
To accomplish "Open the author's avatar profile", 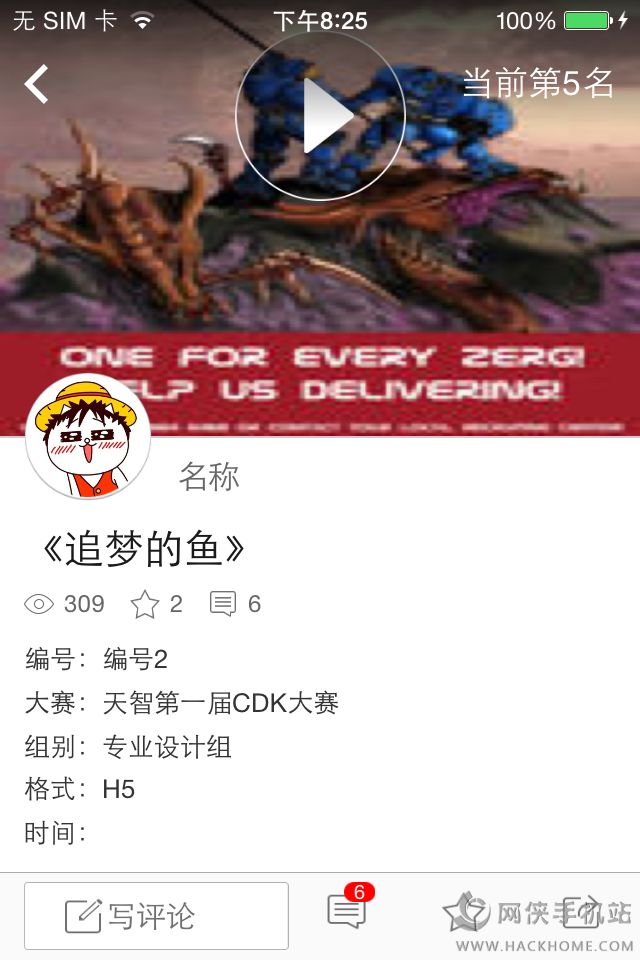I will [x=88, y=437].
